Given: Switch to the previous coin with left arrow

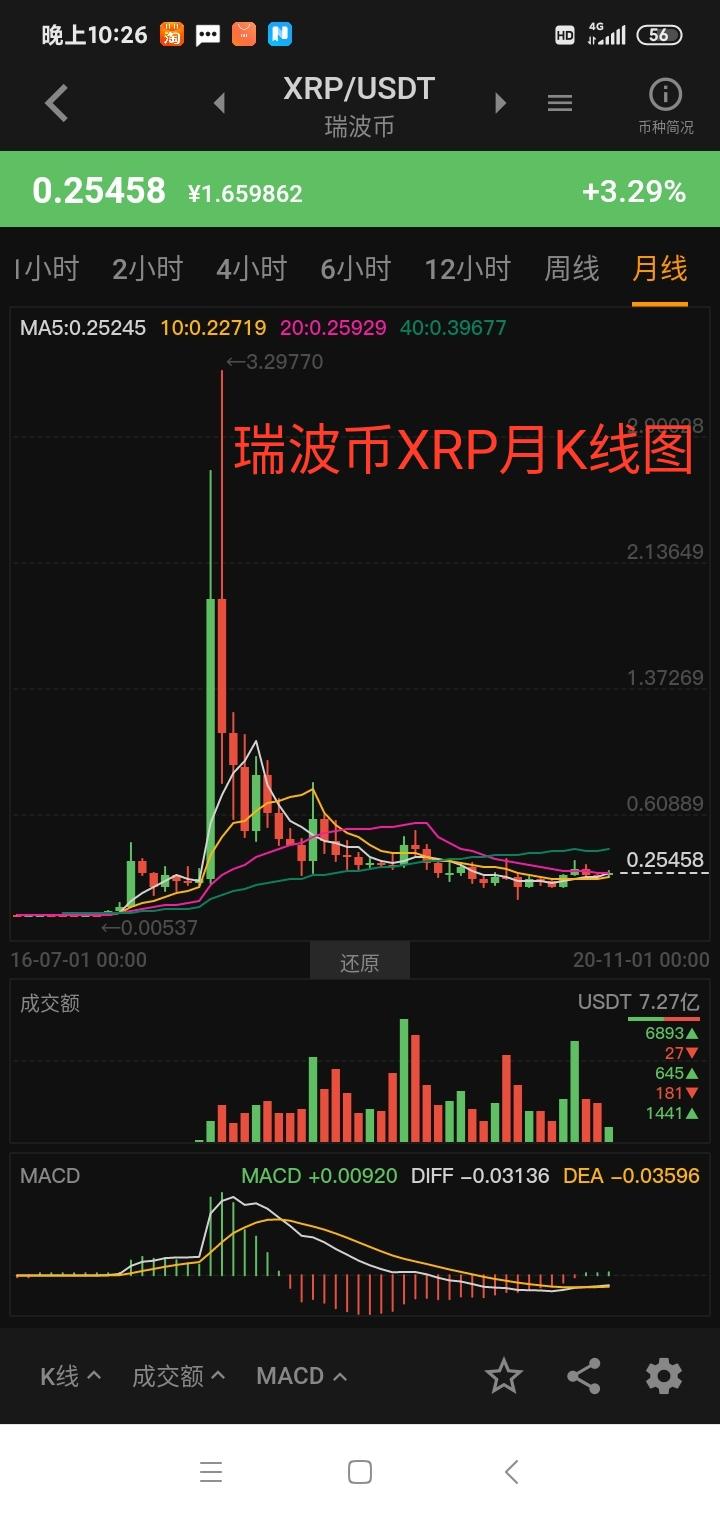Looking at the screenshot, I should click(218, 102).
